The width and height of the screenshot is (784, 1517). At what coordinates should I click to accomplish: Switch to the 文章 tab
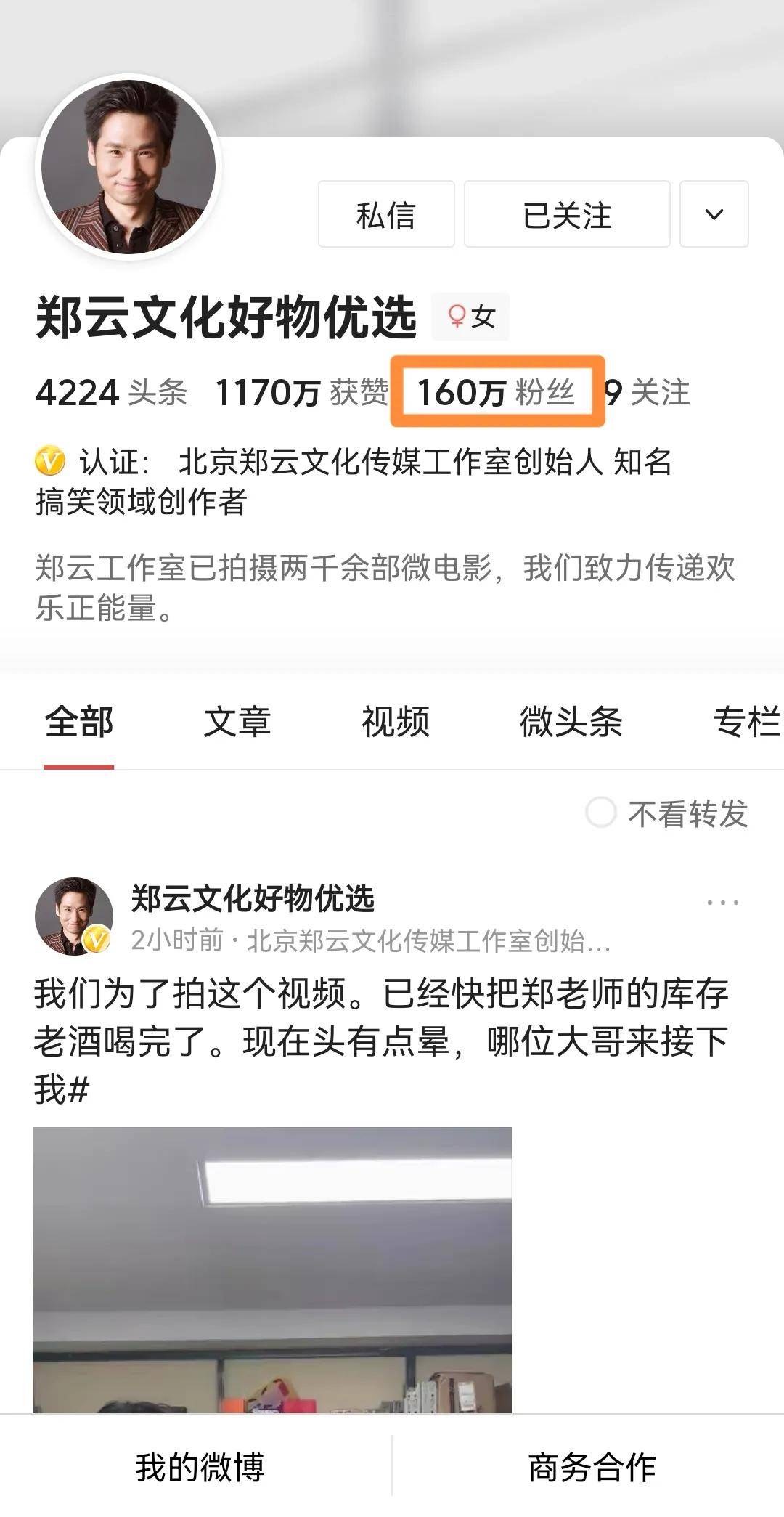point(237,722)
